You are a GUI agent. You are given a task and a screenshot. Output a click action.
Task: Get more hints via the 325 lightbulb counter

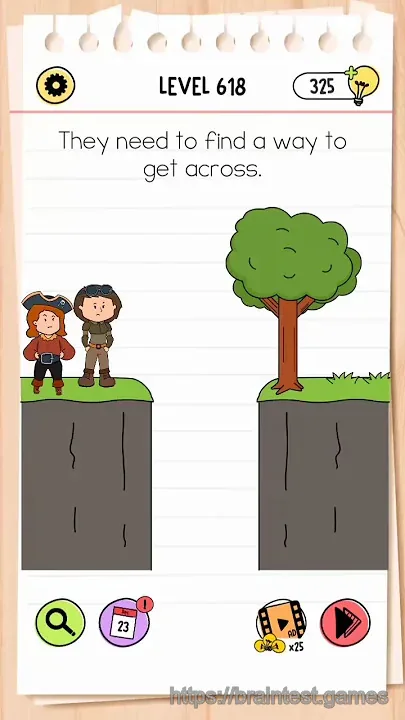click(x=336, y=85)
